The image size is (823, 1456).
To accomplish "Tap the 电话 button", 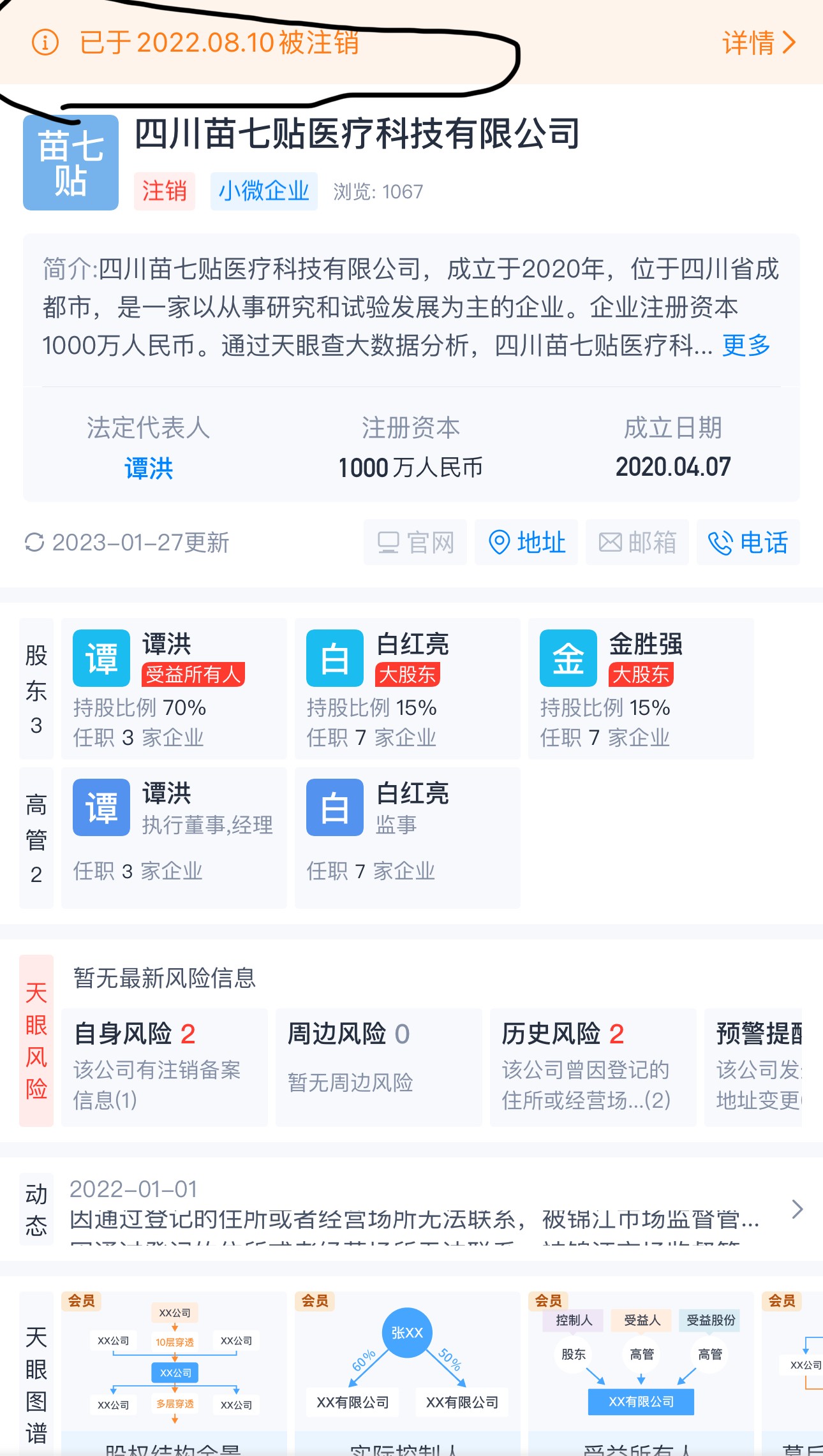I will (748, 543).
